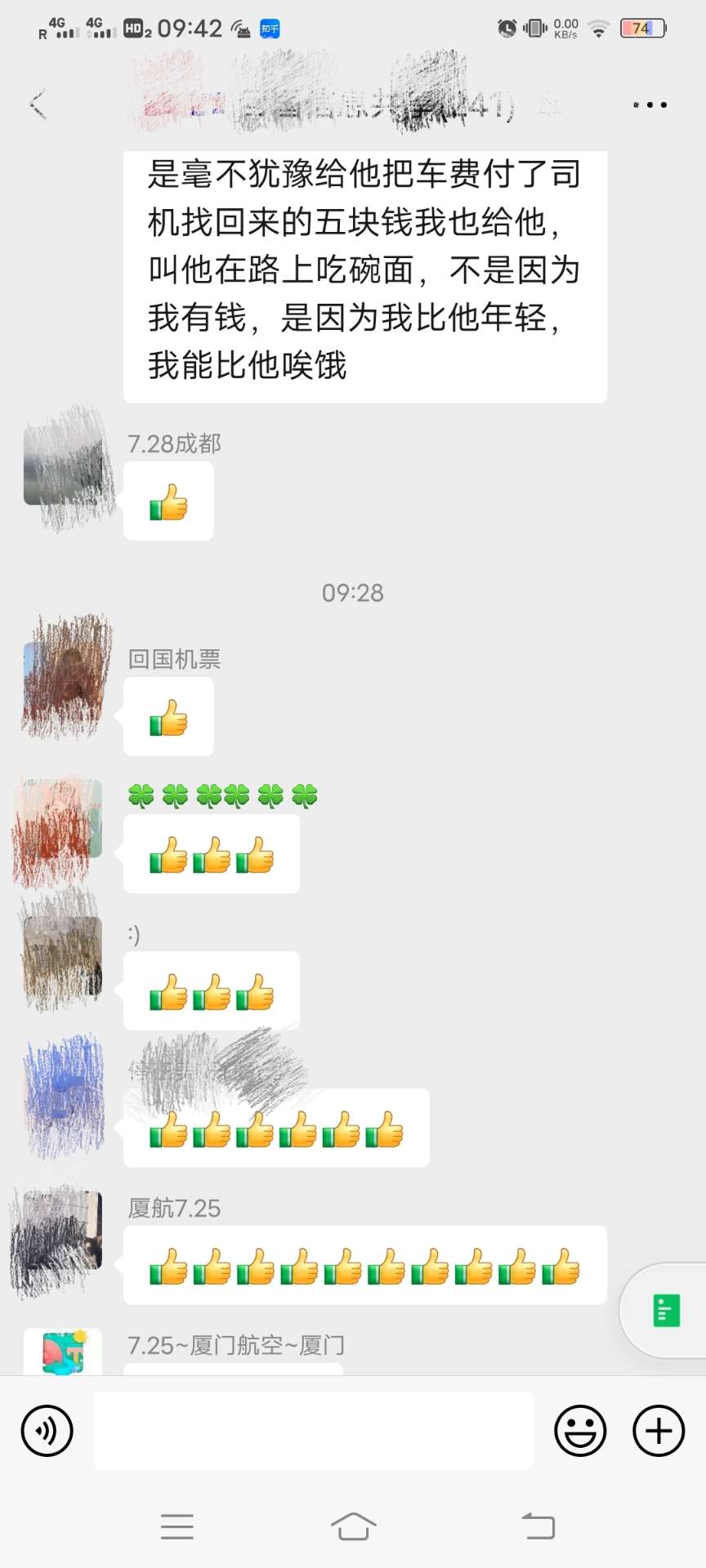
Task: Open avatar of user 7.28成都
Action: point(63,465)
